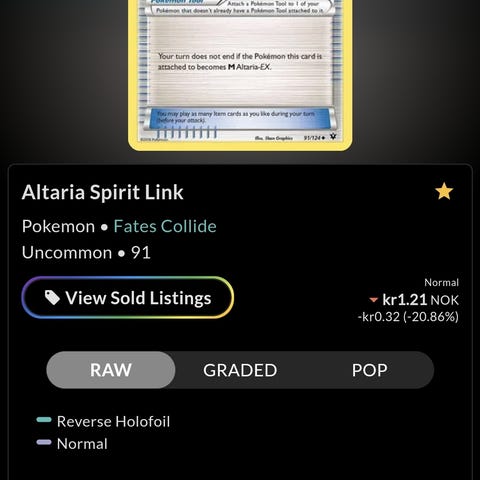Open the Altaria Spirit Link card image
The height and width of the screenshot is (480, 480).
pos(240,75)
